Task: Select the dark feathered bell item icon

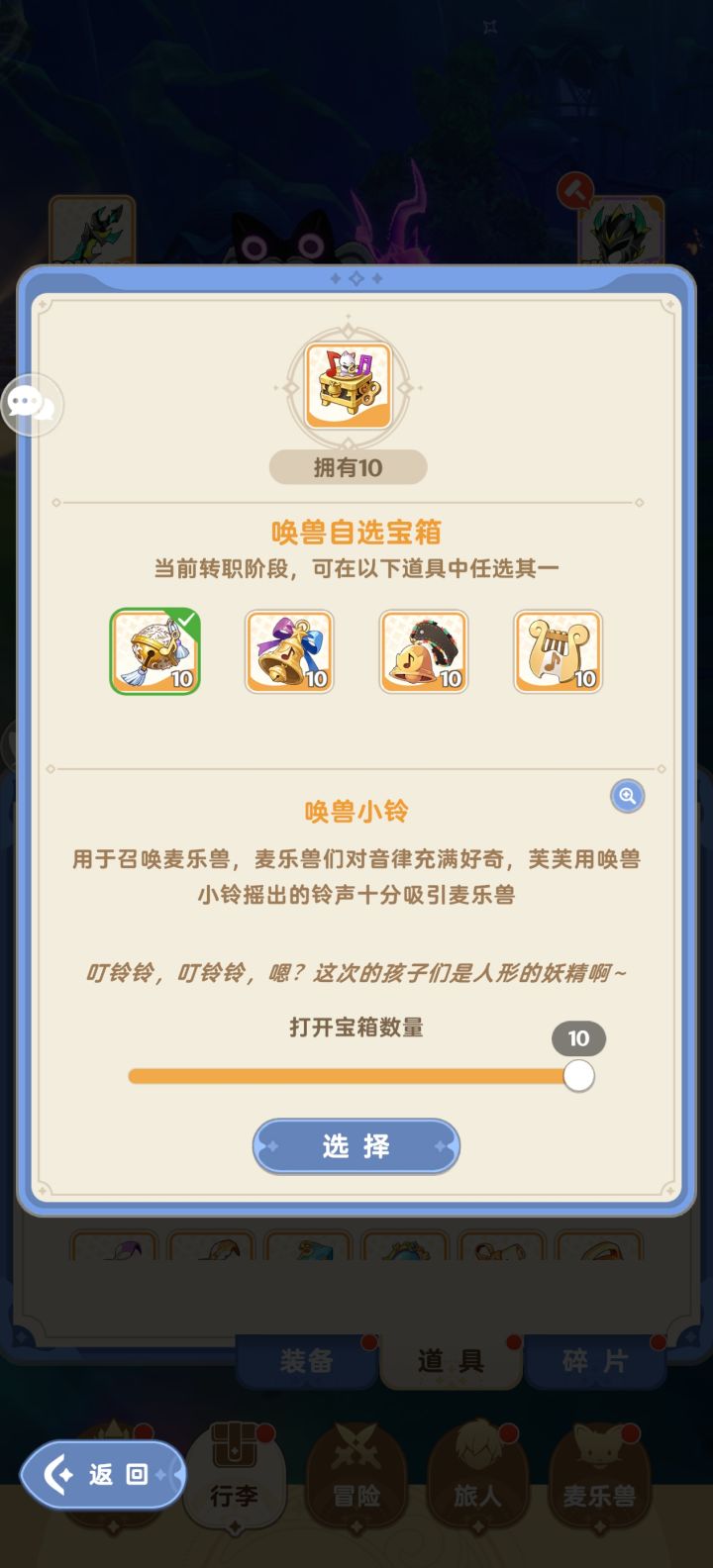Action: click(423, 651)
